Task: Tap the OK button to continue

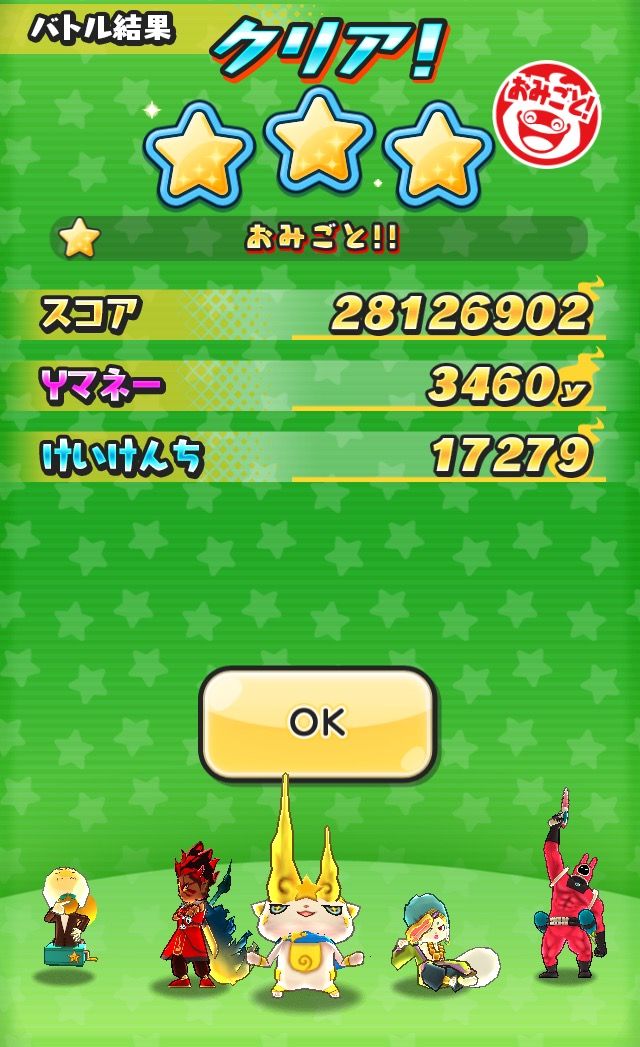Action: [x=318, y=722]
